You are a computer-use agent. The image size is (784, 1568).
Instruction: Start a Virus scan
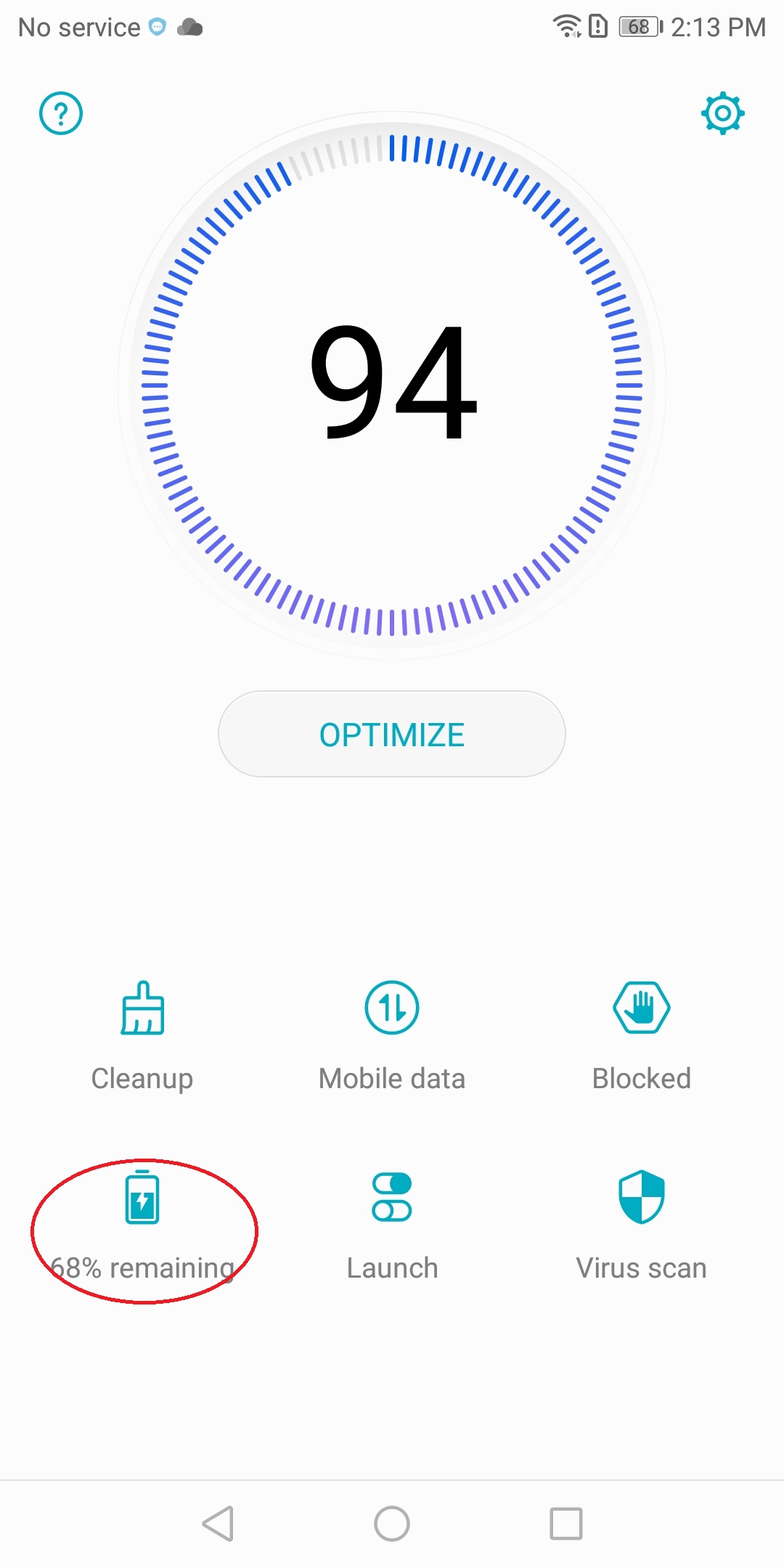(x=642, y=1227)
